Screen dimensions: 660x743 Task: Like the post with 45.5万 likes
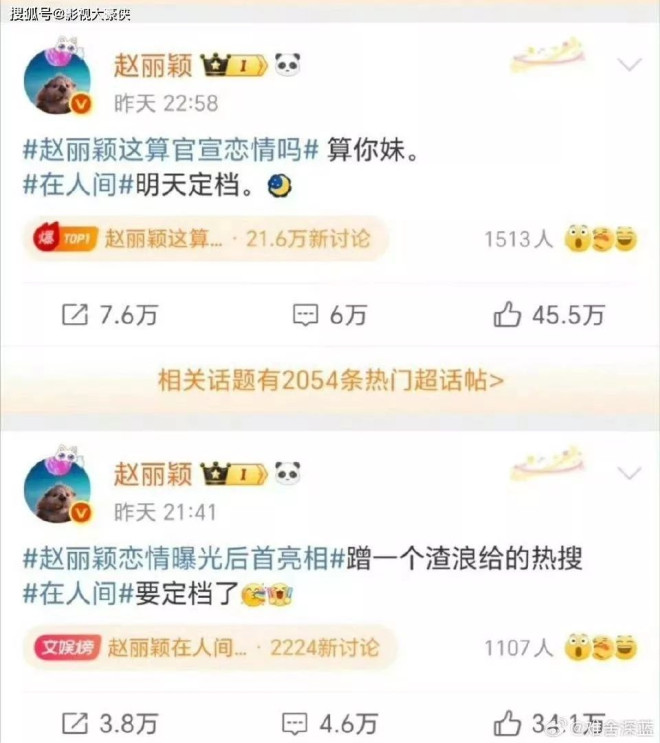[x=548, y=315]
